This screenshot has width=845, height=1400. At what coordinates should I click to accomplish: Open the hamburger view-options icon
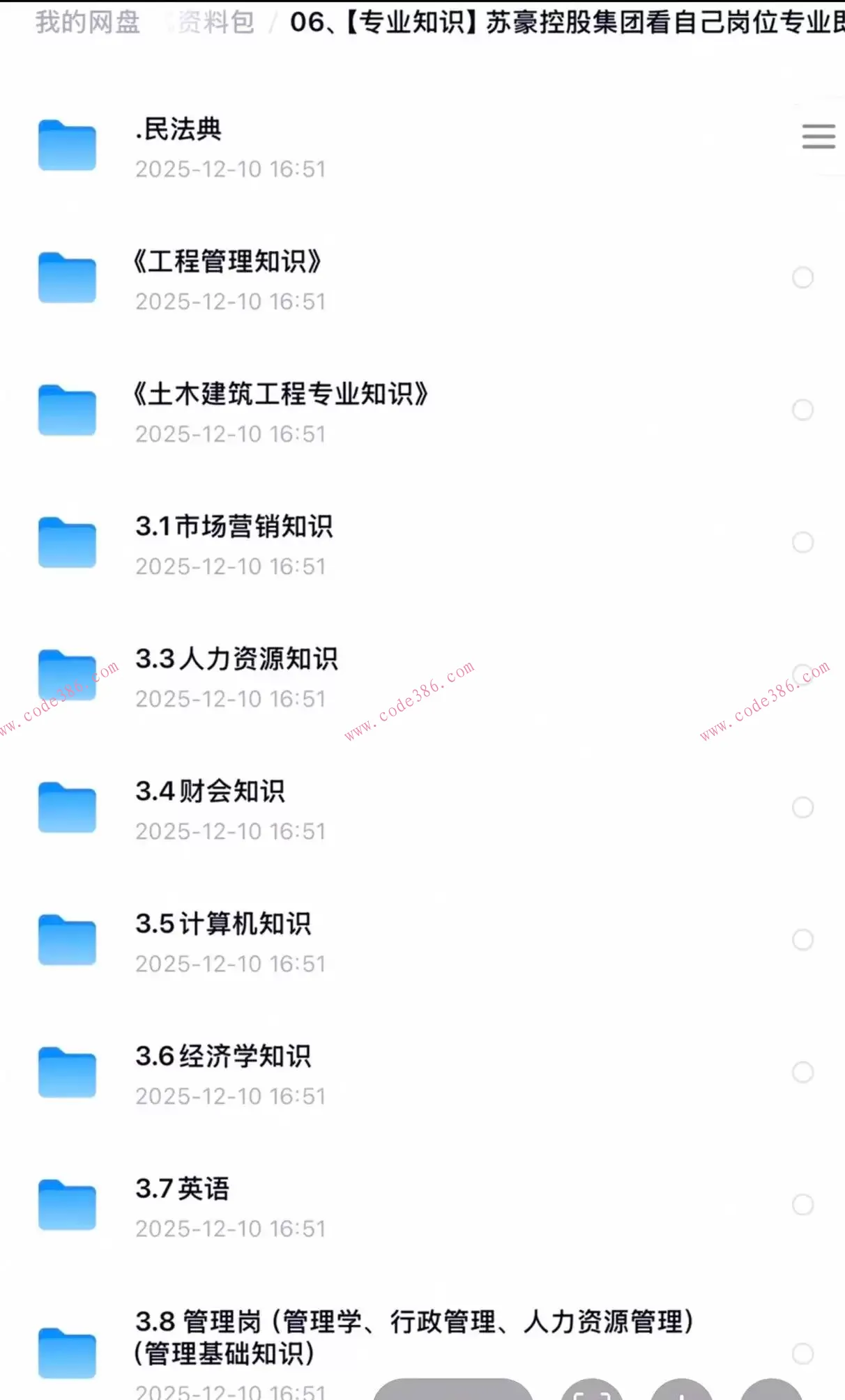tap(818, 137)
